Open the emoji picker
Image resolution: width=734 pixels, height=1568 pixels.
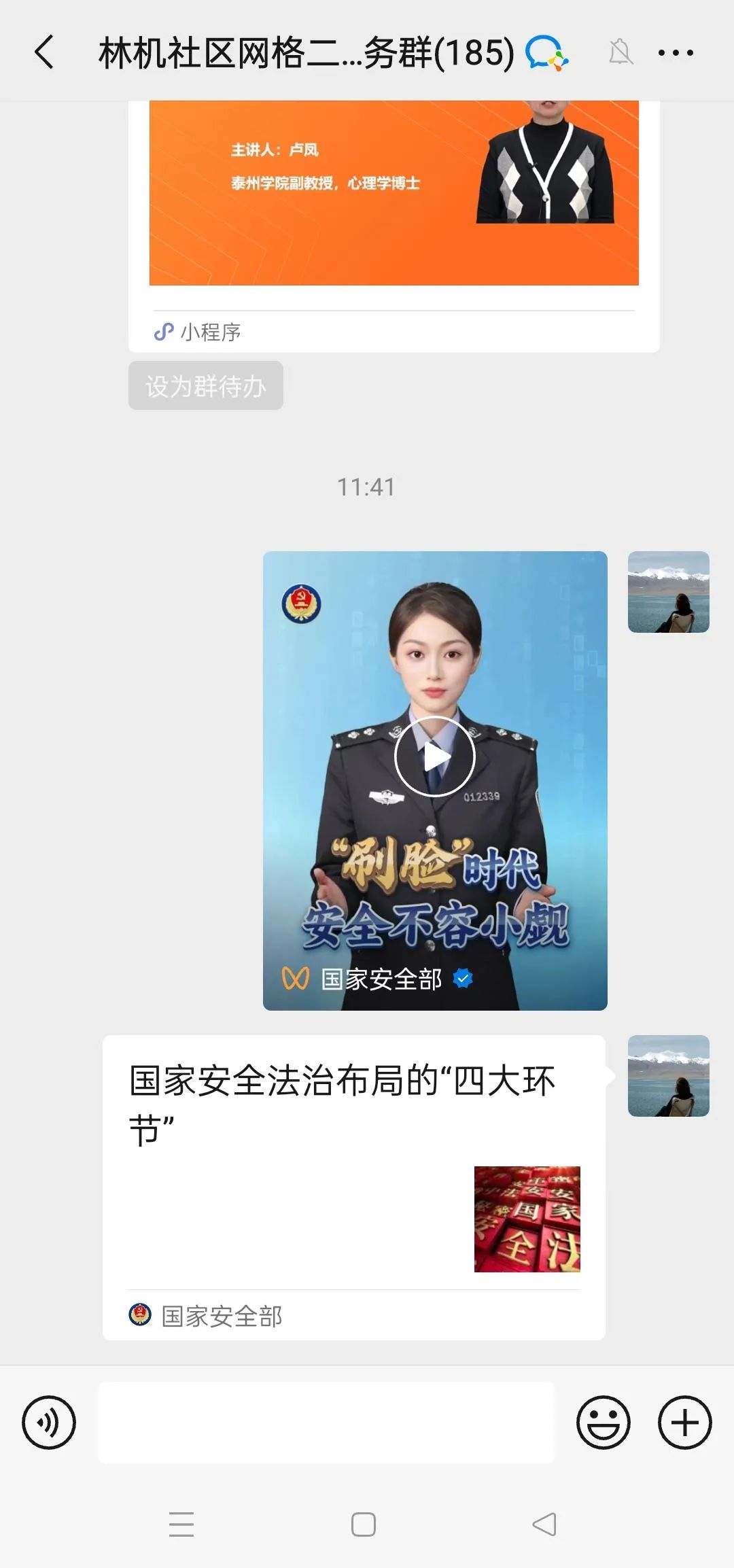click(603, 1423)
